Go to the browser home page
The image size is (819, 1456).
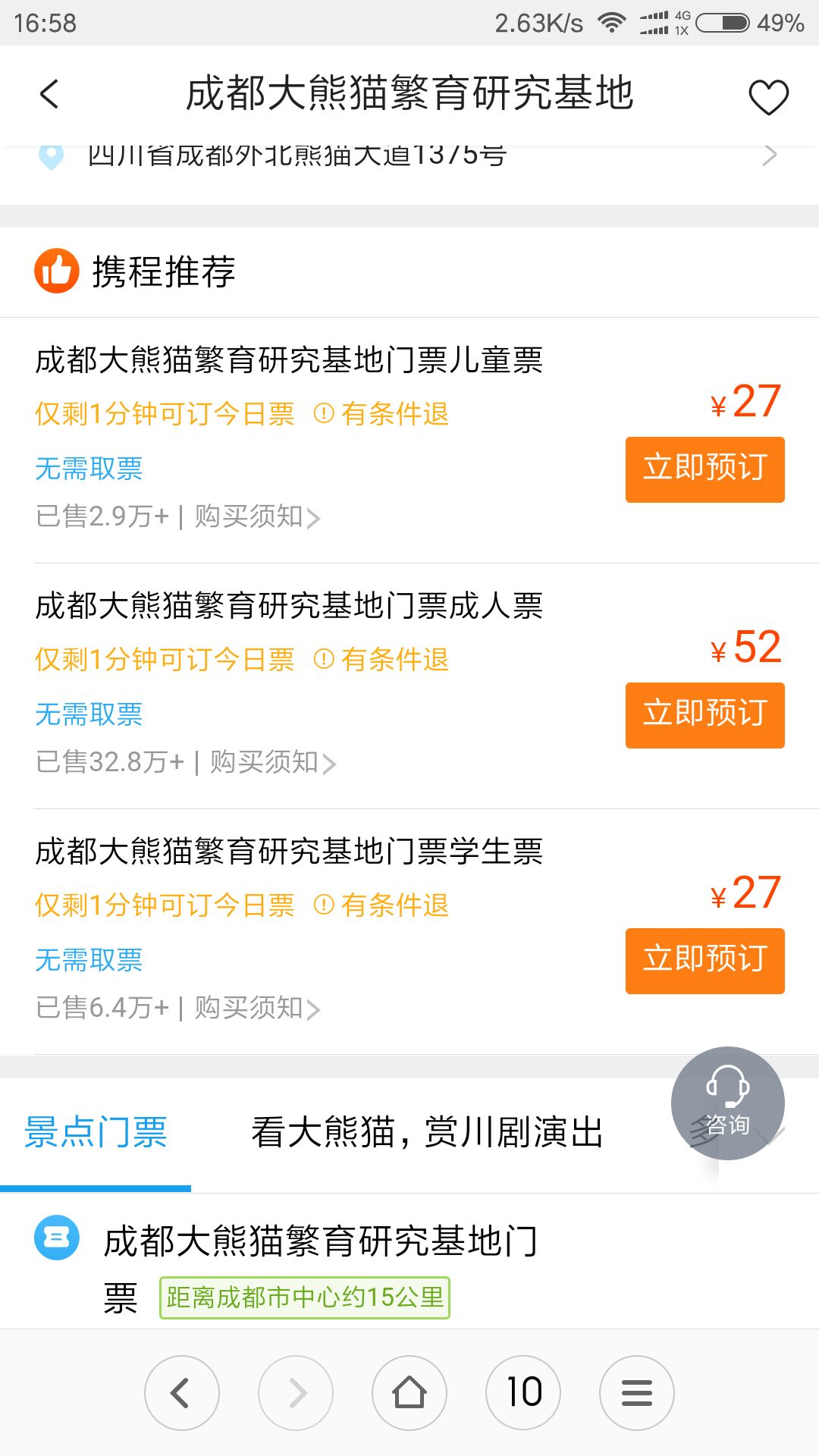click(x=409, y=1393)
